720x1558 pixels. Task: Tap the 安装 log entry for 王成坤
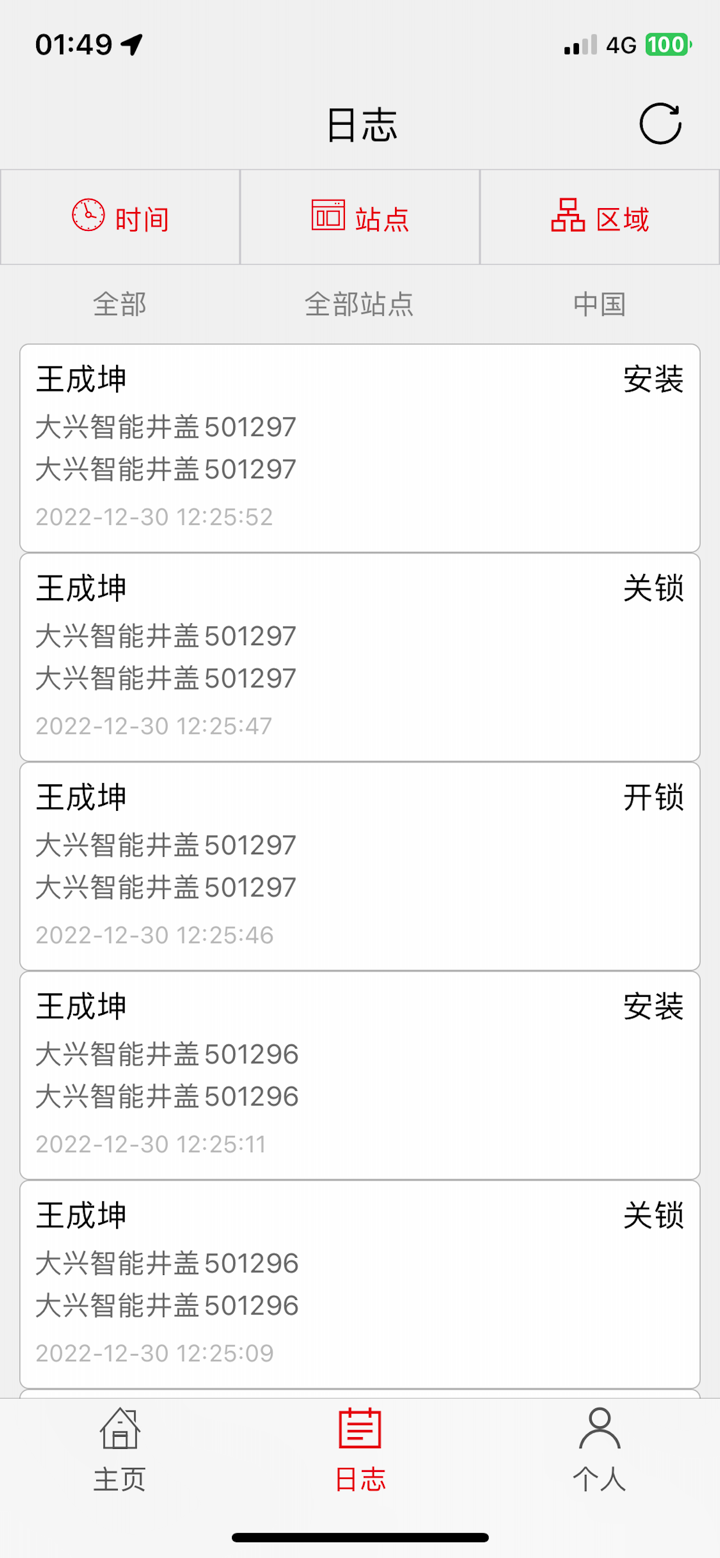pyautogui.click(x=359, y=446)
